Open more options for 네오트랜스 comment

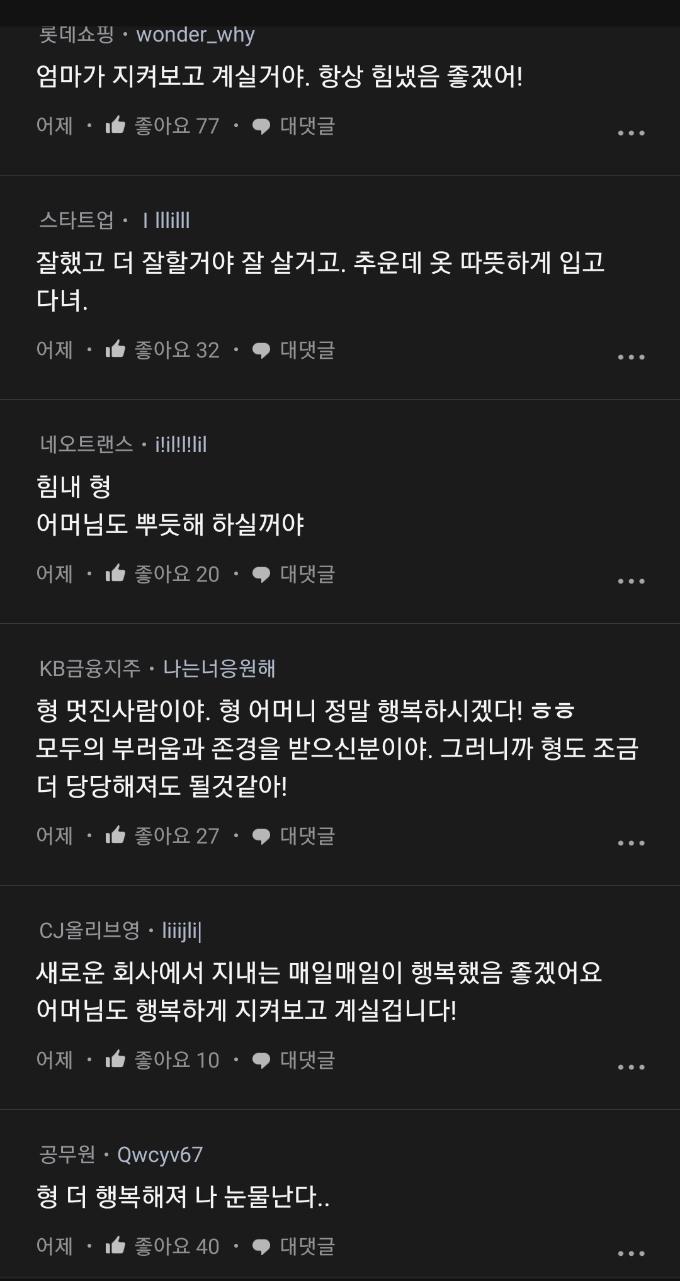click(x=630, y=580)
